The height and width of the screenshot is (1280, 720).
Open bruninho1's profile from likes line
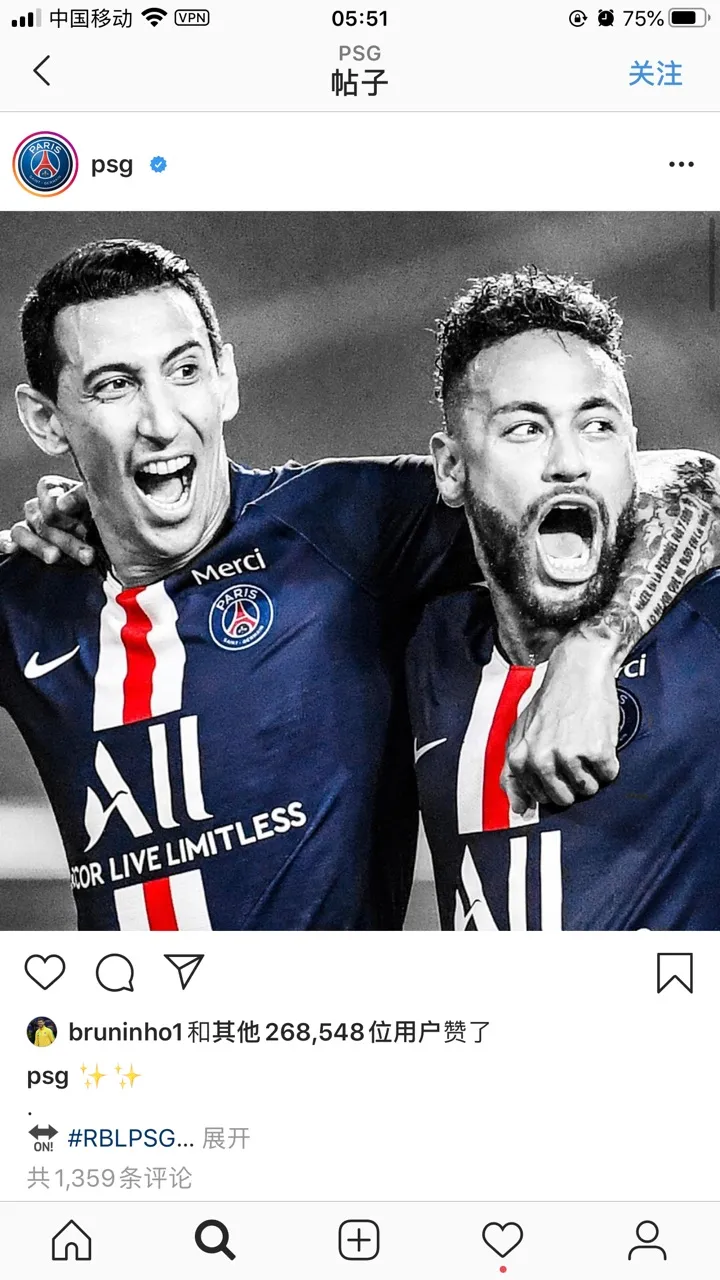[x=125, y=1032]
